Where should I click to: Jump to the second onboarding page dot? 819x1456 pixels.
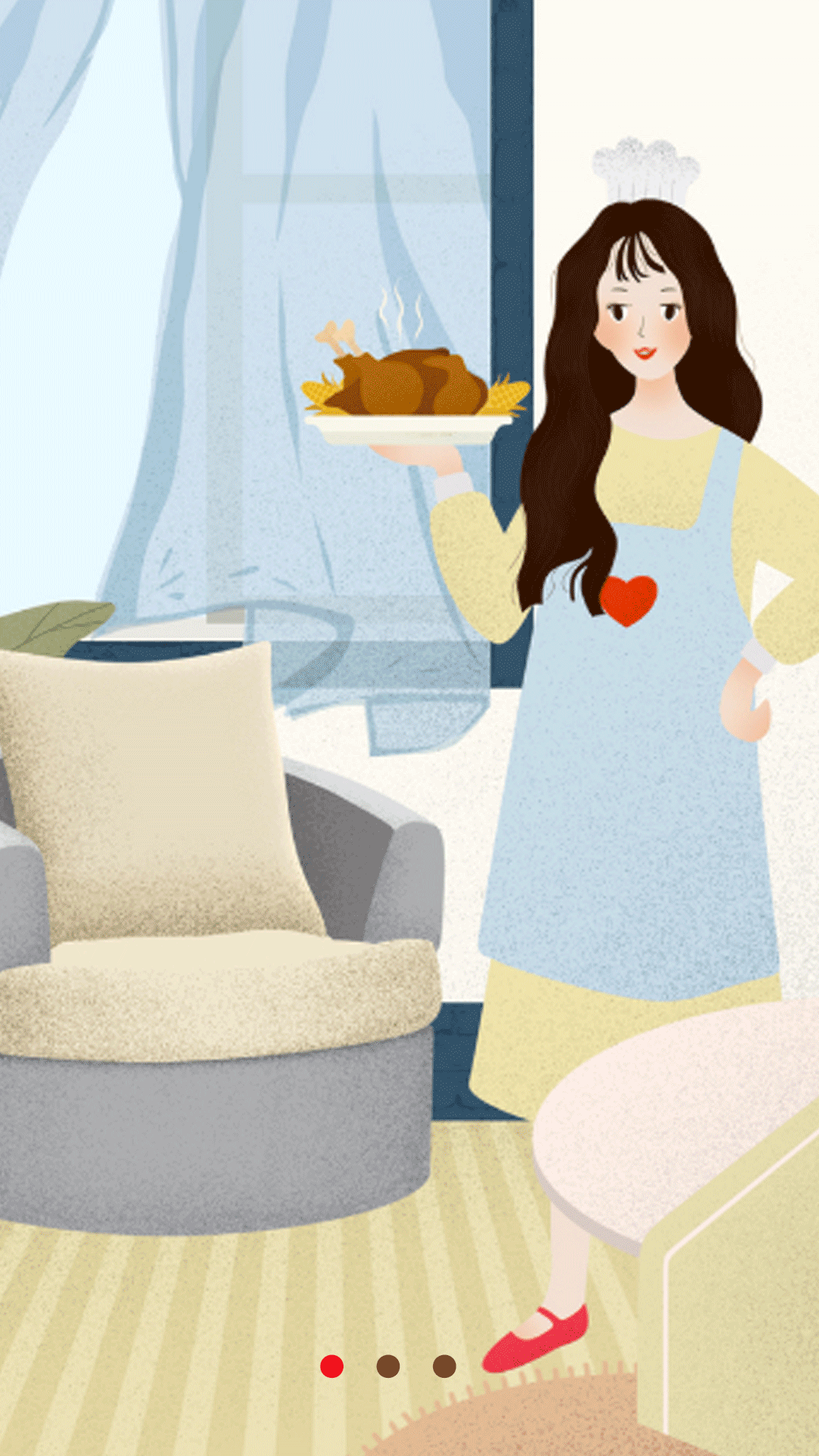point(388,1367)
